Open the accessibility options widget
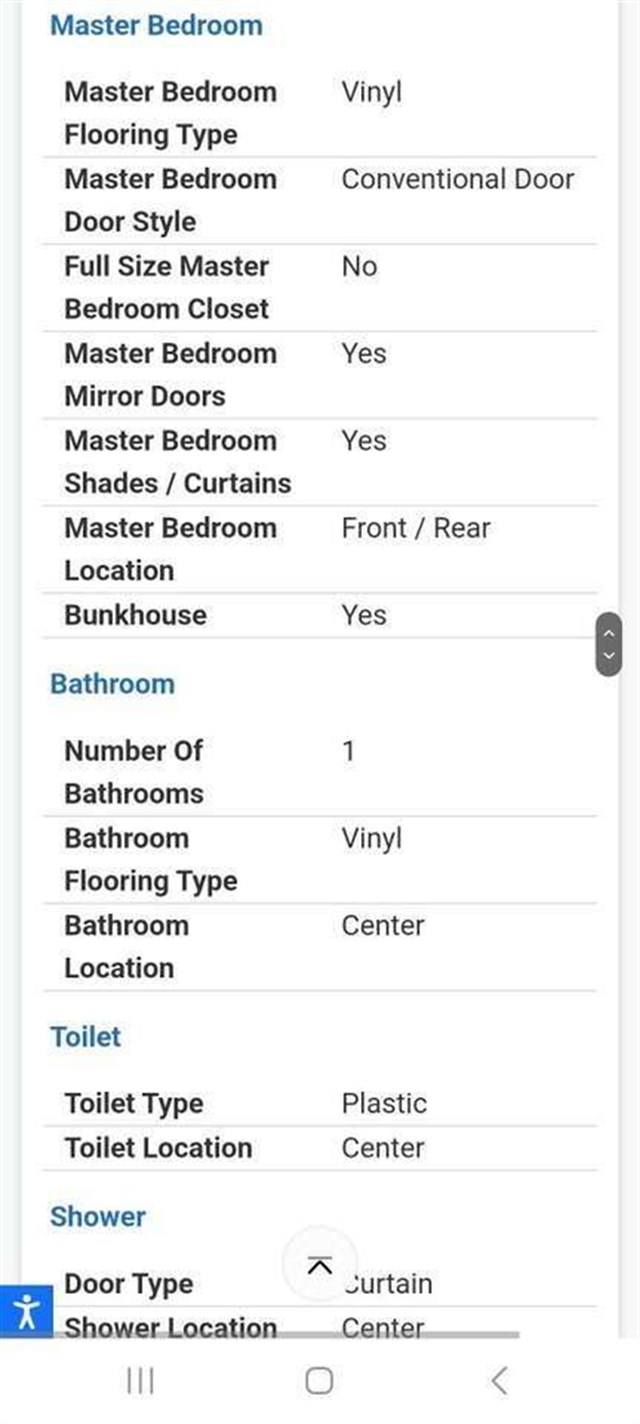640x1424 pixels. click(26, 1310)
